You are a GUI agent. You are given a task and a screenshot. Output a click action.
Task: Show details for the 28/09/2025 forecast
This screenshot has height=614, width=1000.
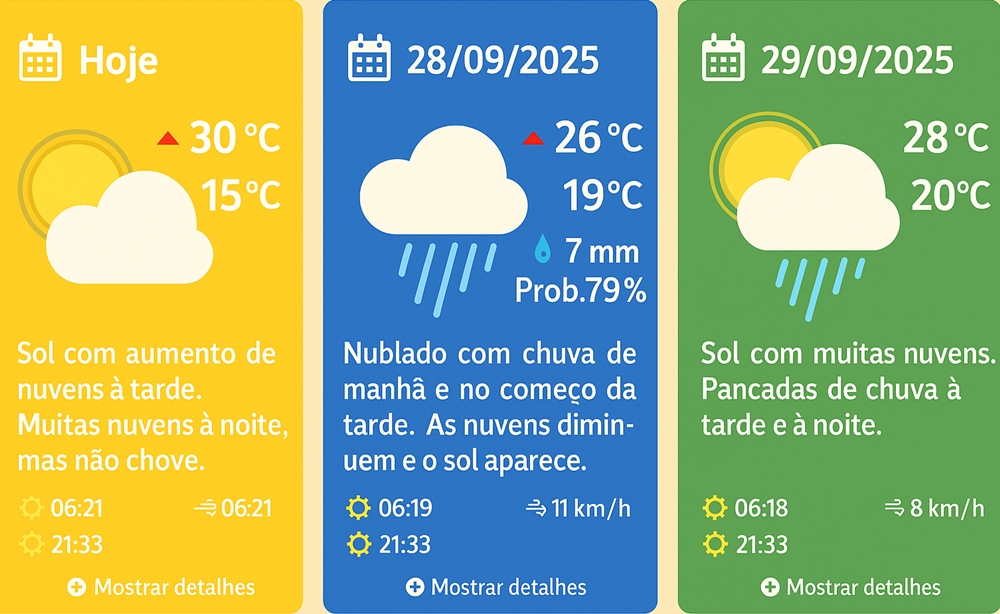[x=496, y=587]
